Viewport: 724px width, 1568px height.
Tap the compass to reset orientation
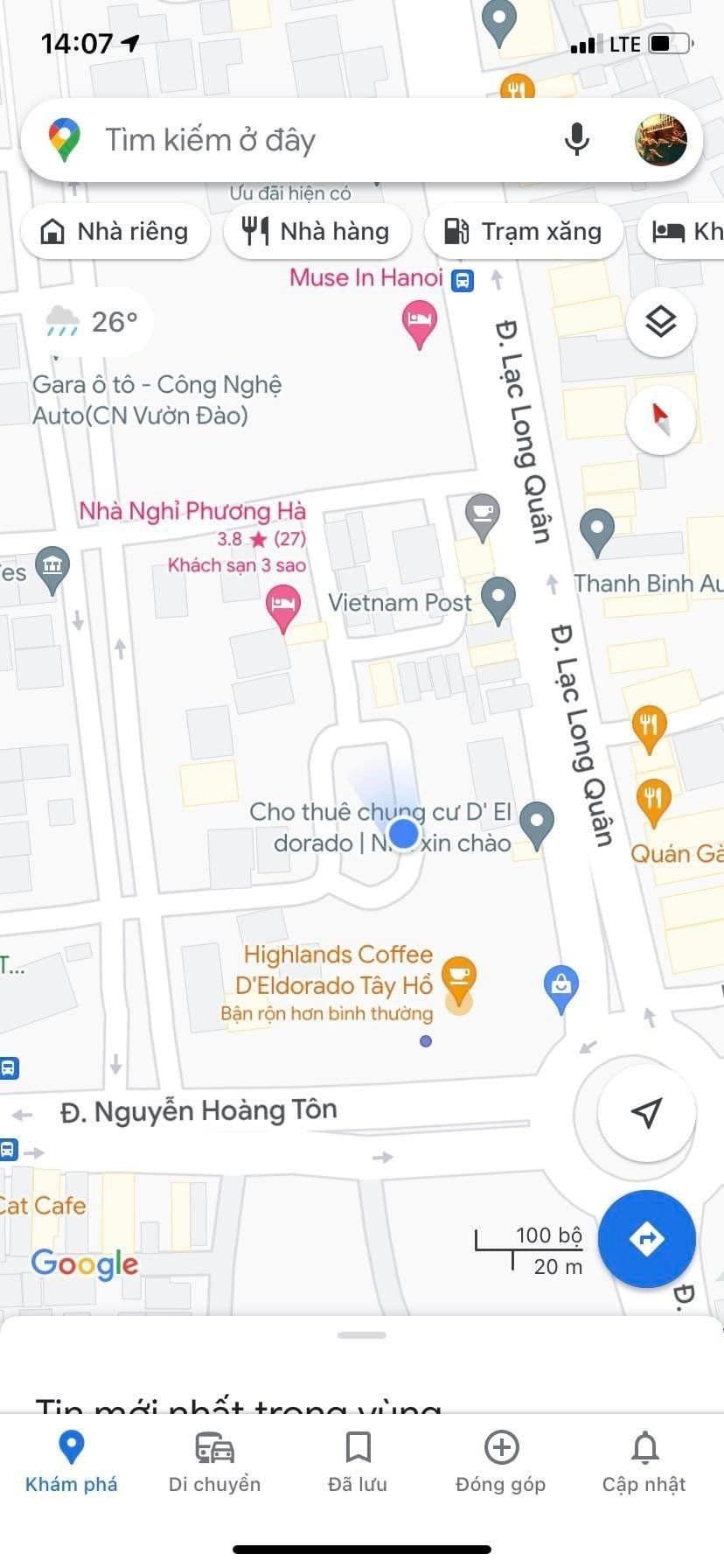[661, 419]
